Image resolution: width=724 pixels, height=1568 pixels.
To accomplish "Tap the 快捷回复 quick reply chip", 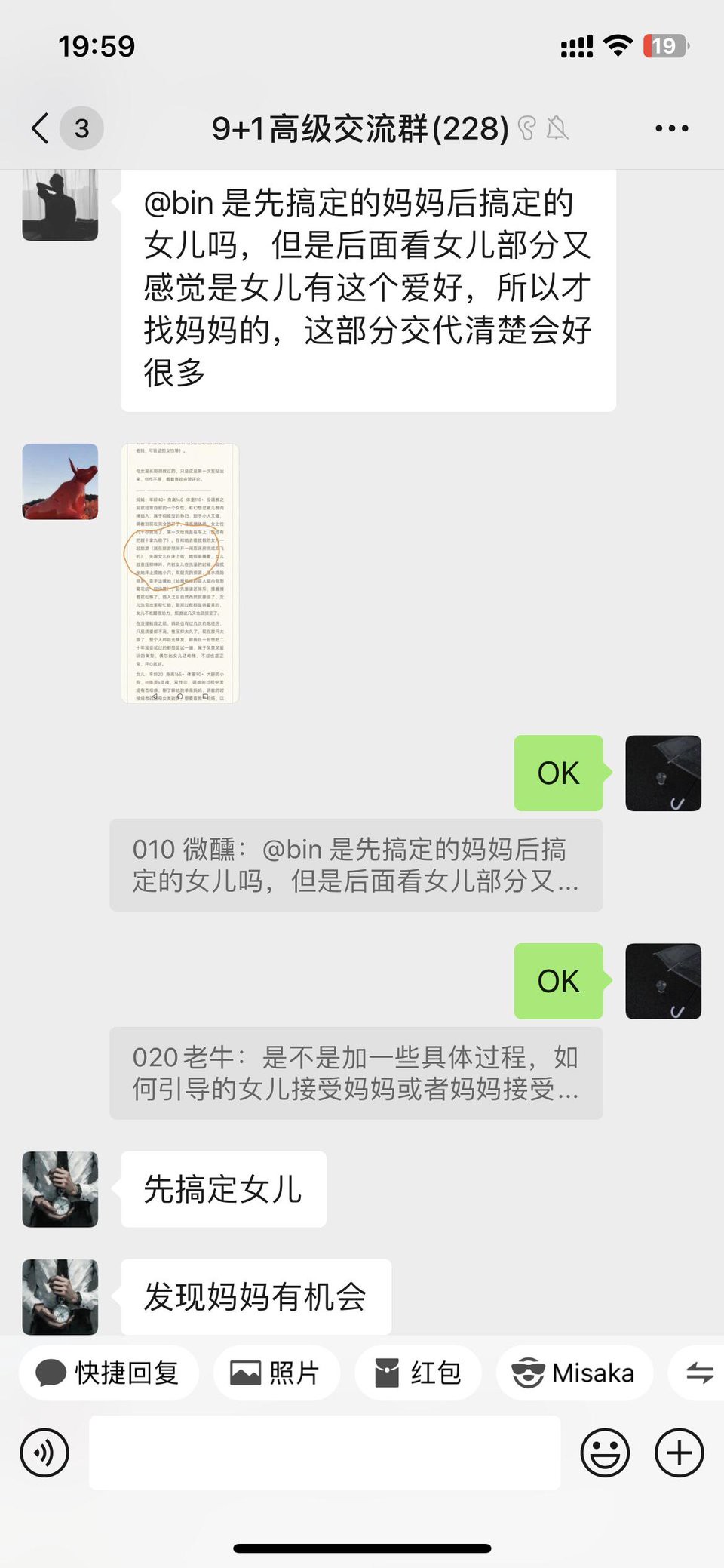I will [109, 1373].
